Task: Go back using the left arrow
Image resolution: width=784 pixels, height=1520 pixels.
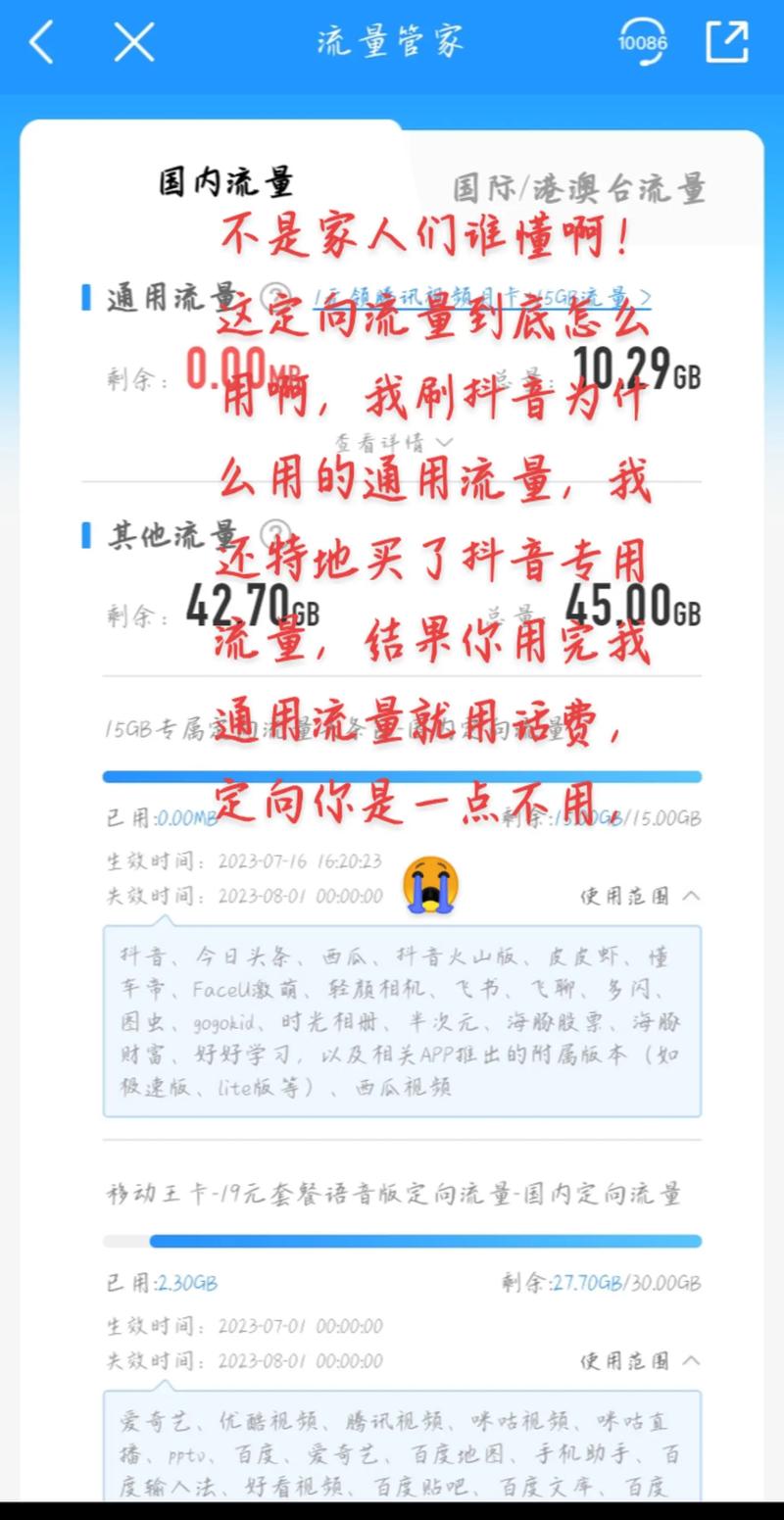Action: pos(41,42)
